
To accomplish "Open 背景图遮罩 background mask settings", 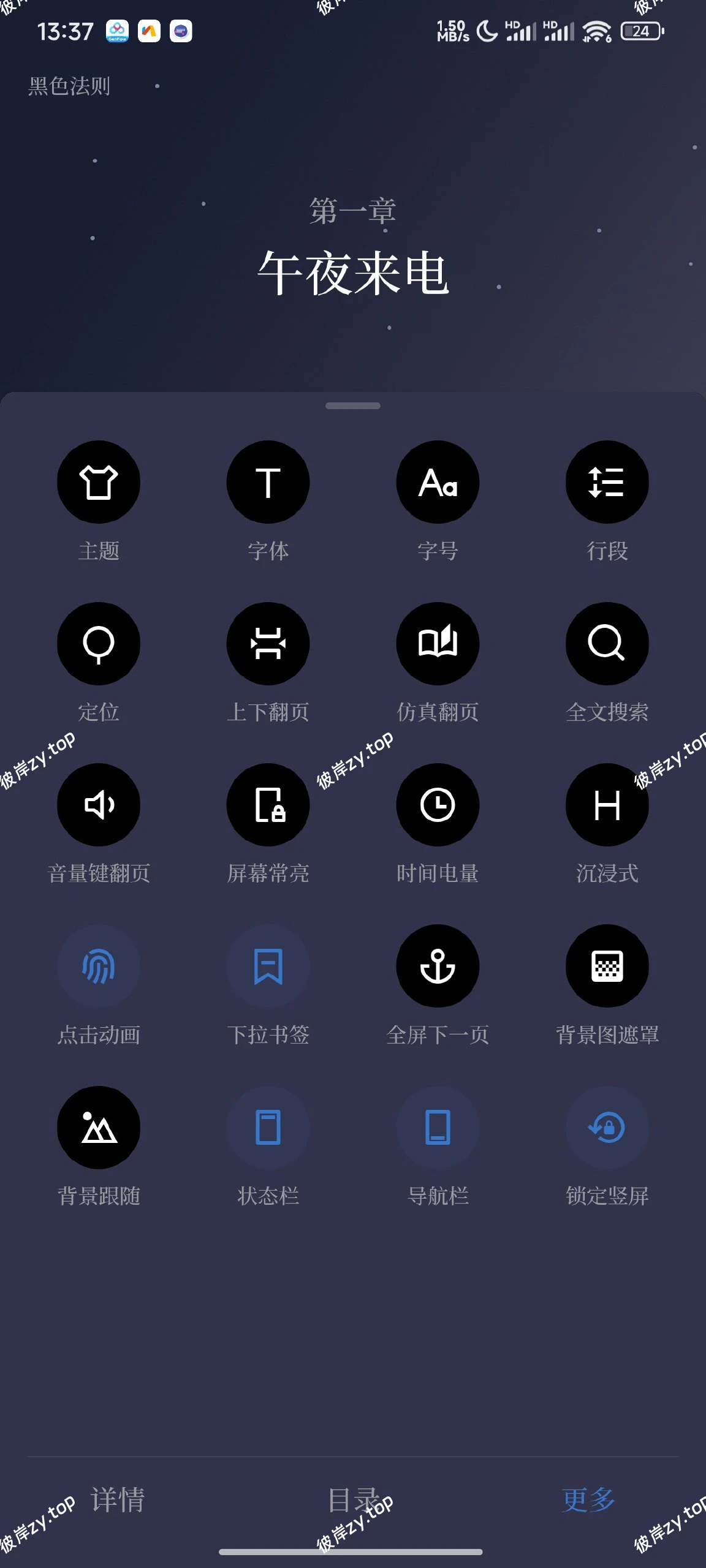I will [607, 967].
